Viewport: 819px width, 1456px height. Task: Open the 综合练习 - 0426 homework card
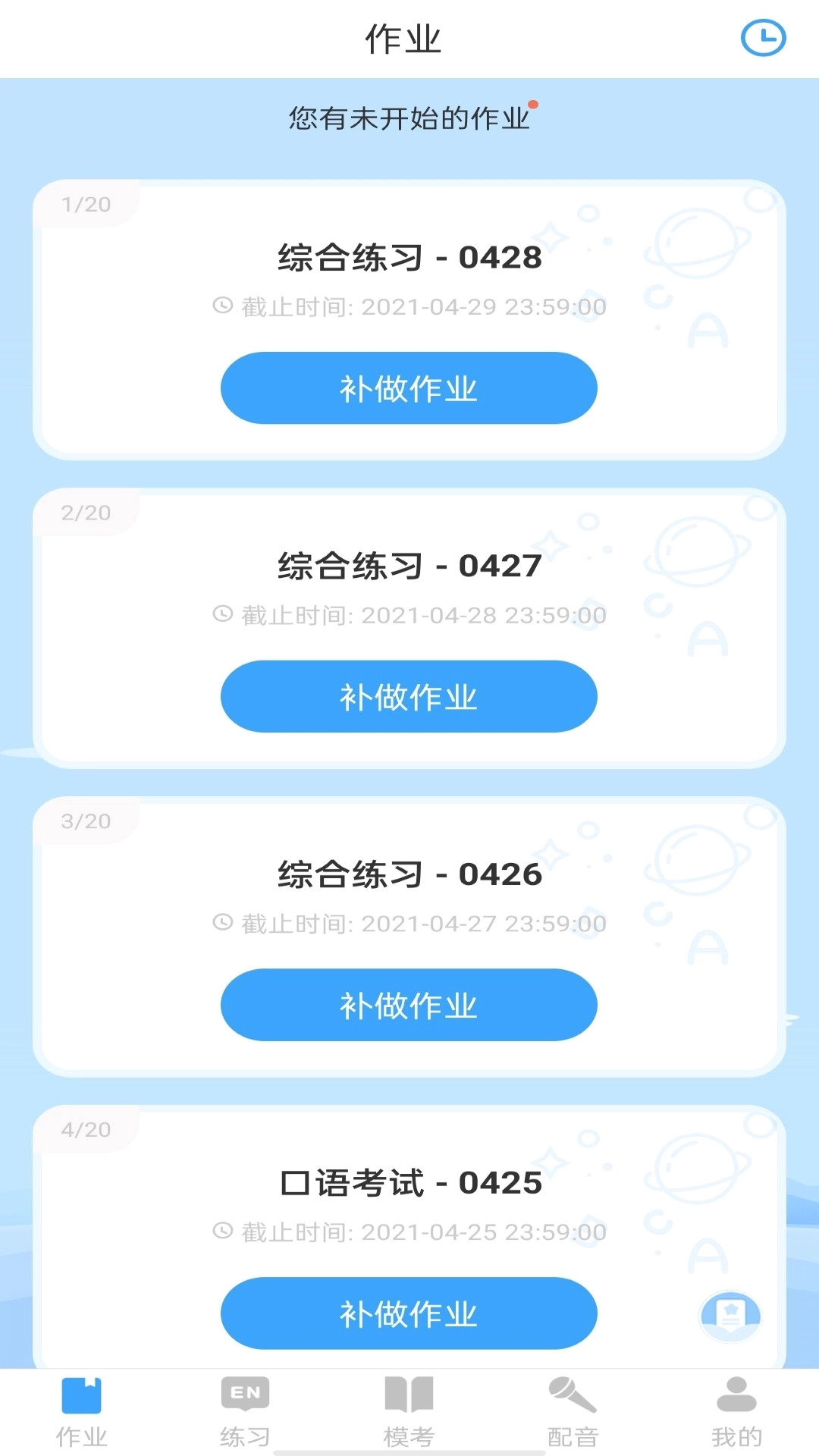[409, 874]
